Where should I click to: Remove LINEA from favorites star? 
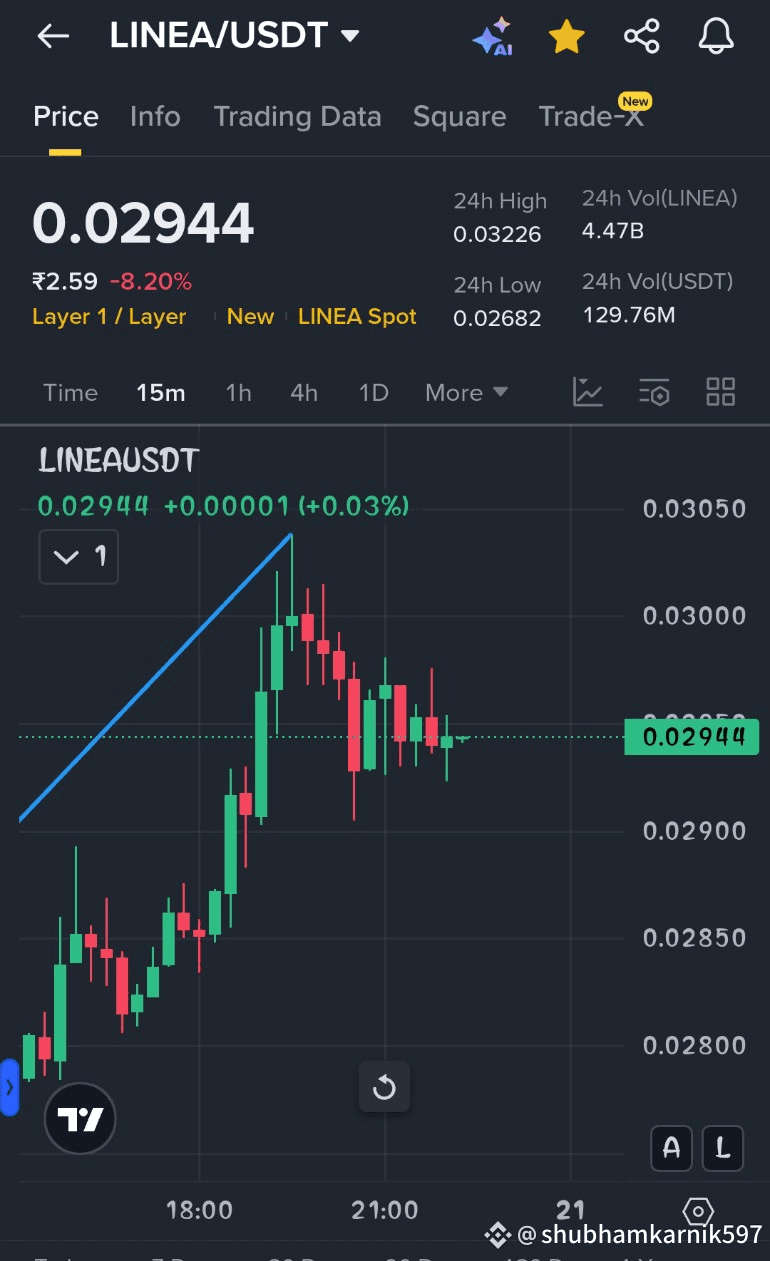pos(566,37)
